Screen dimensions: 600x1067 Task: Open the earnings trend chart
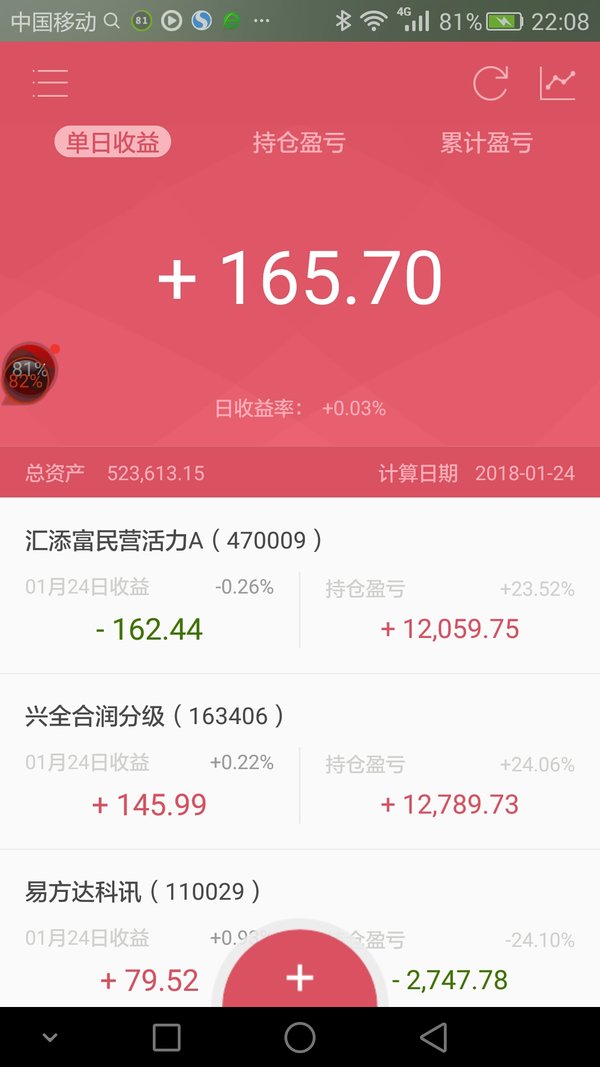point(558,84)
